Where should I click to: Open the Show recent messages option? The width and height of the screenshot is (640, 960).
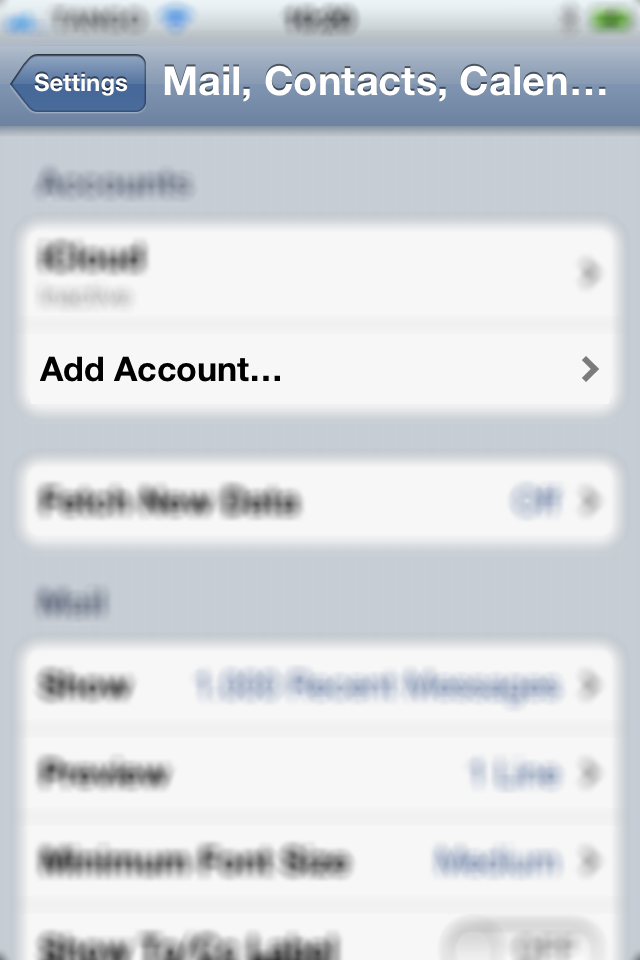(318, 686)
